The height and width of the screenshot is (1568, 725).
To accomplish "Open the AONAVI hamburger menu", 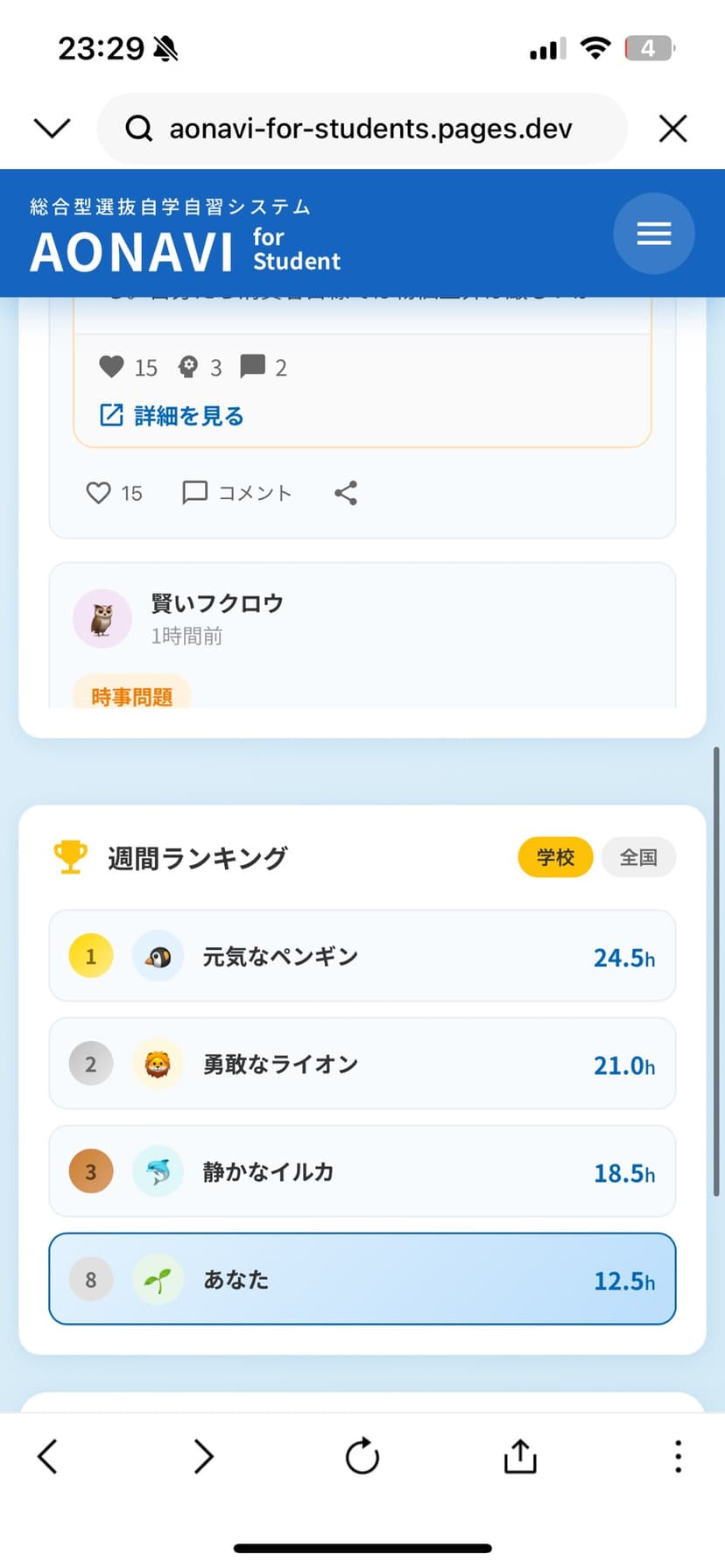I will (653, 234).
